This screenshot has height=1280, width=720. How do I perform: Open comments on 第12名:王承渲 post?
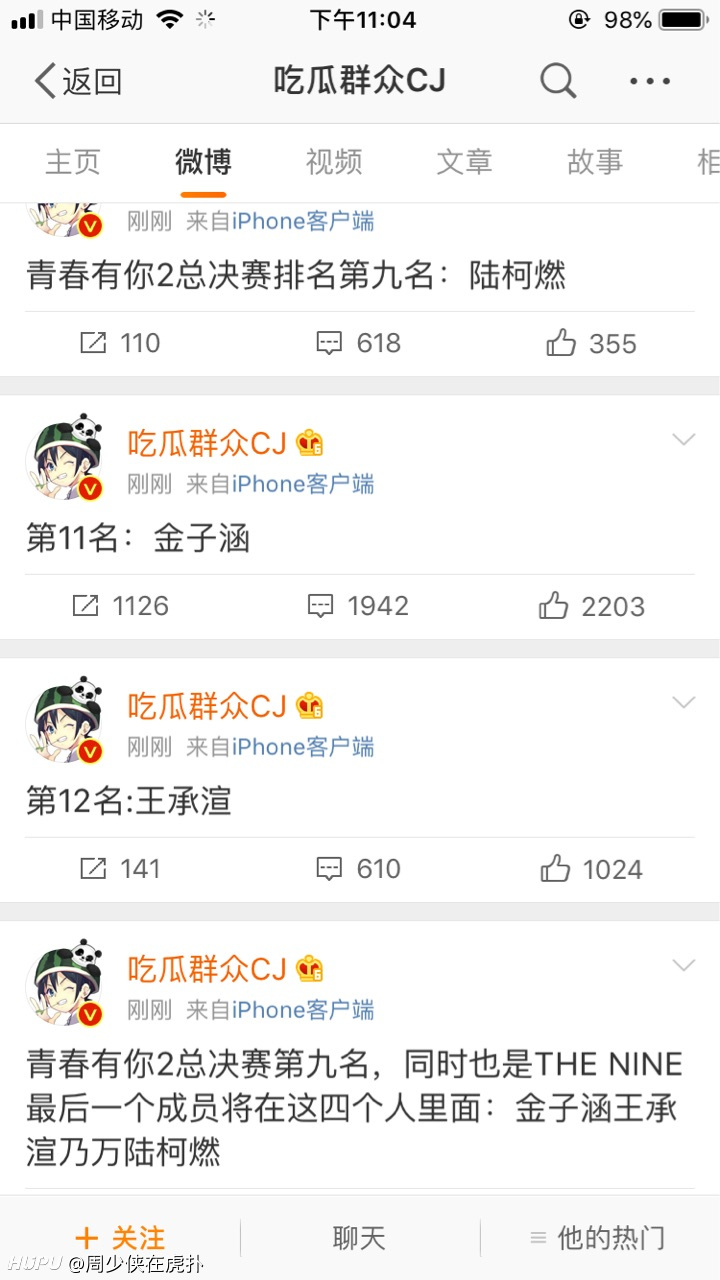click(x=358, y=869)
